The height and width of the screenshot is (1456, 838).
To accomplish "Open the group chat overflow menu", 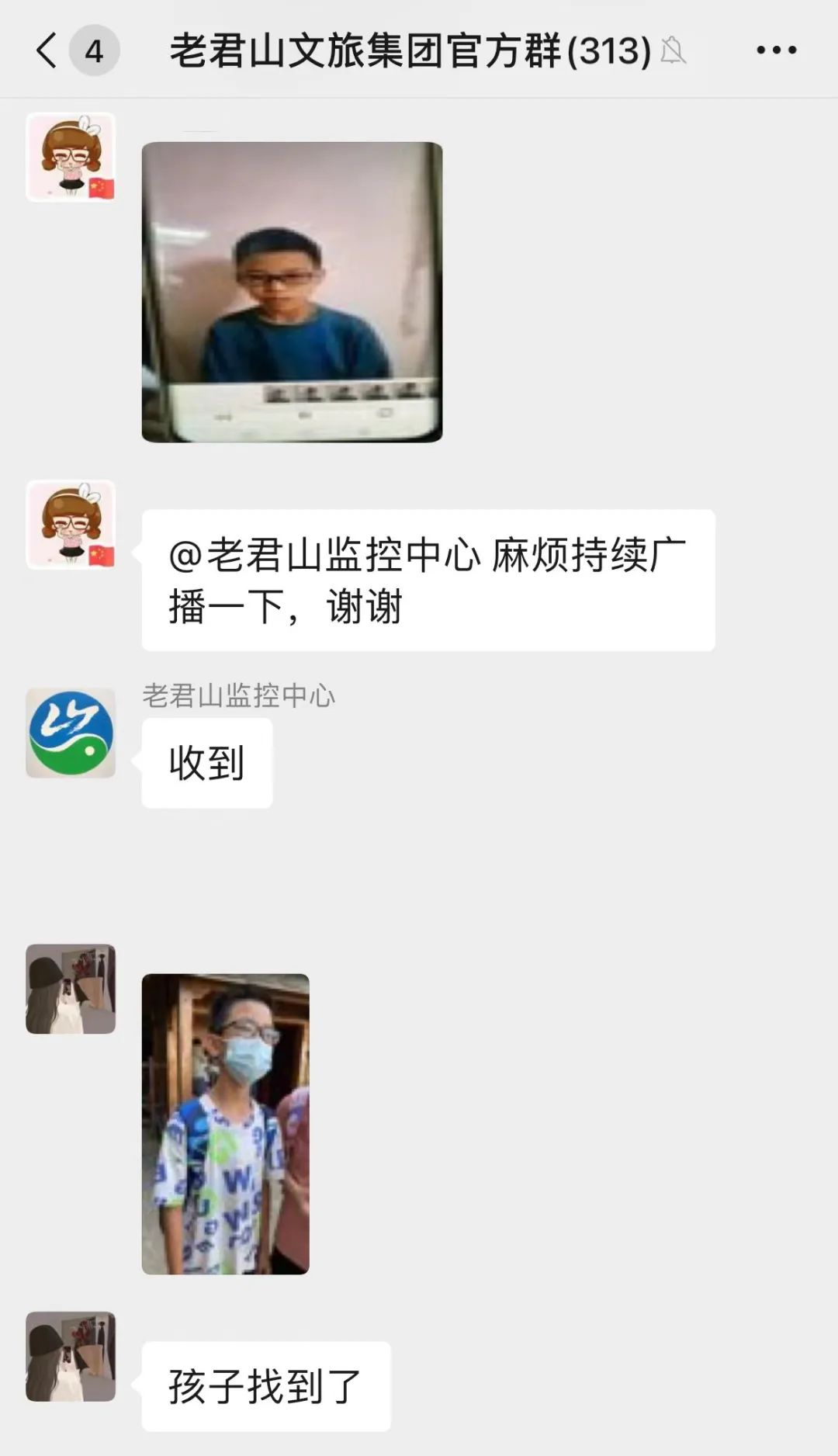I will [x=777, y=50].
